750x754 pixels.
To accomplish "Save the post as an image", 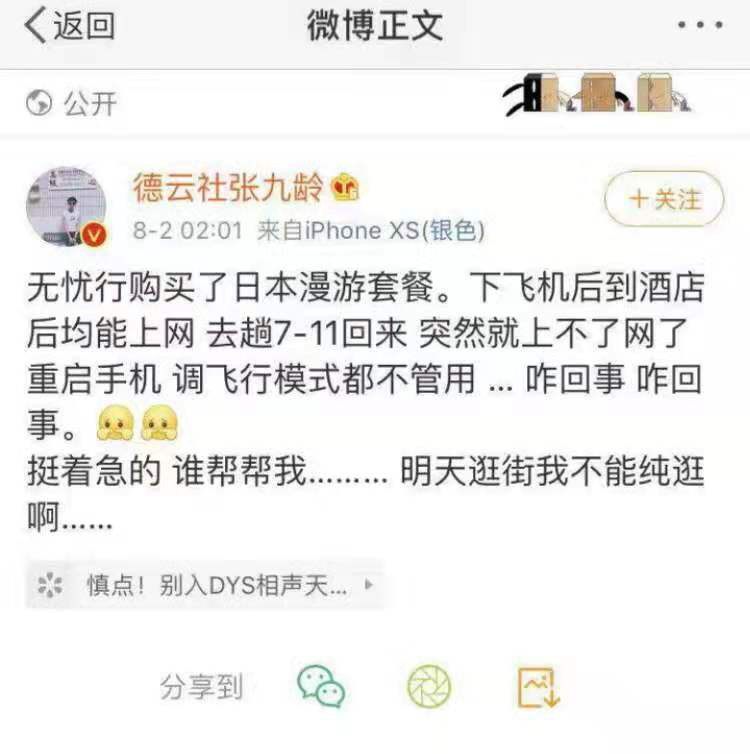I will pos(538,687).
